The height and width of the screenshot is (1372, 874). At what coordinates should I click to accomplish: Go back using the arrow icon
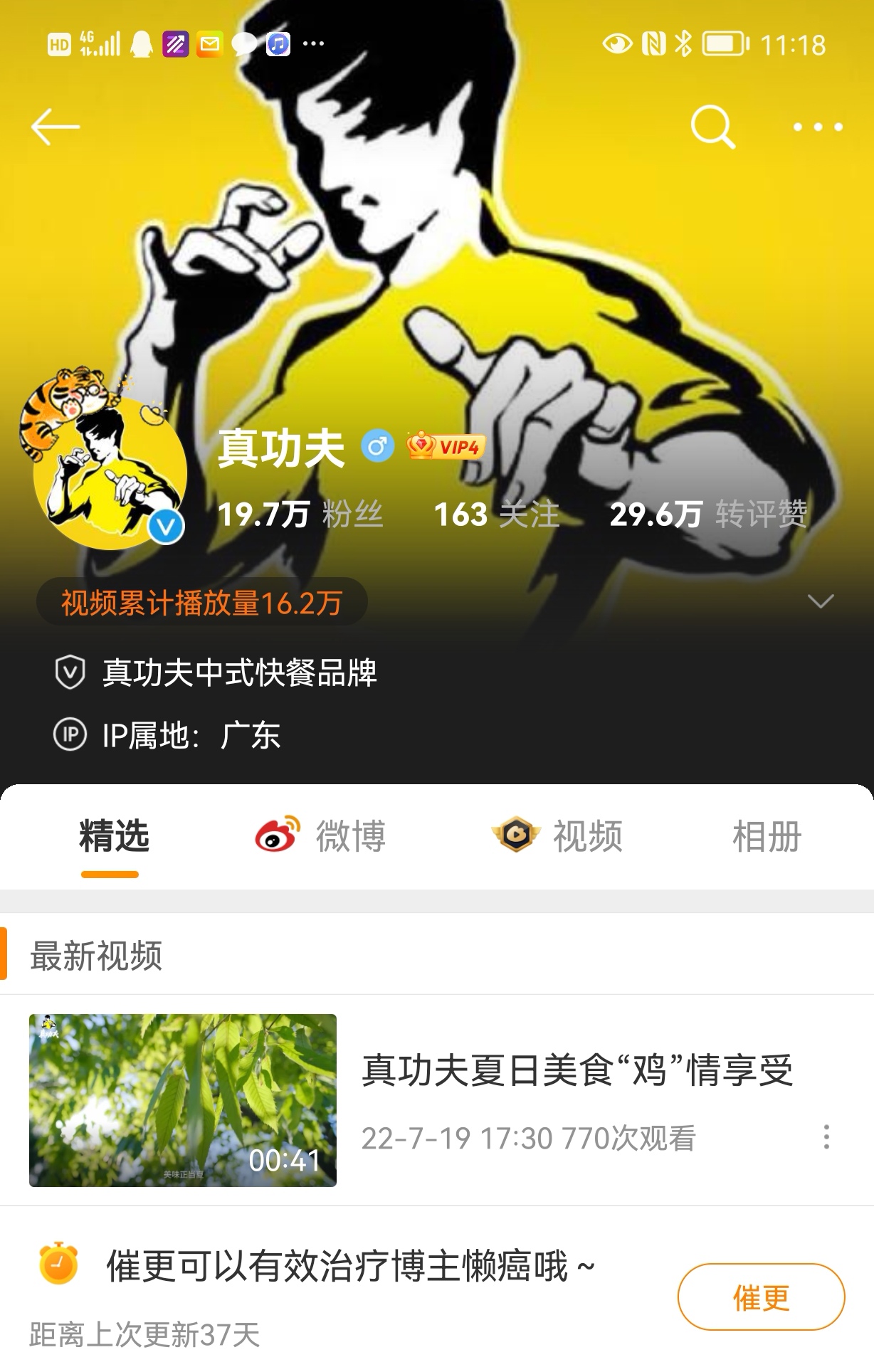[56, 127]
